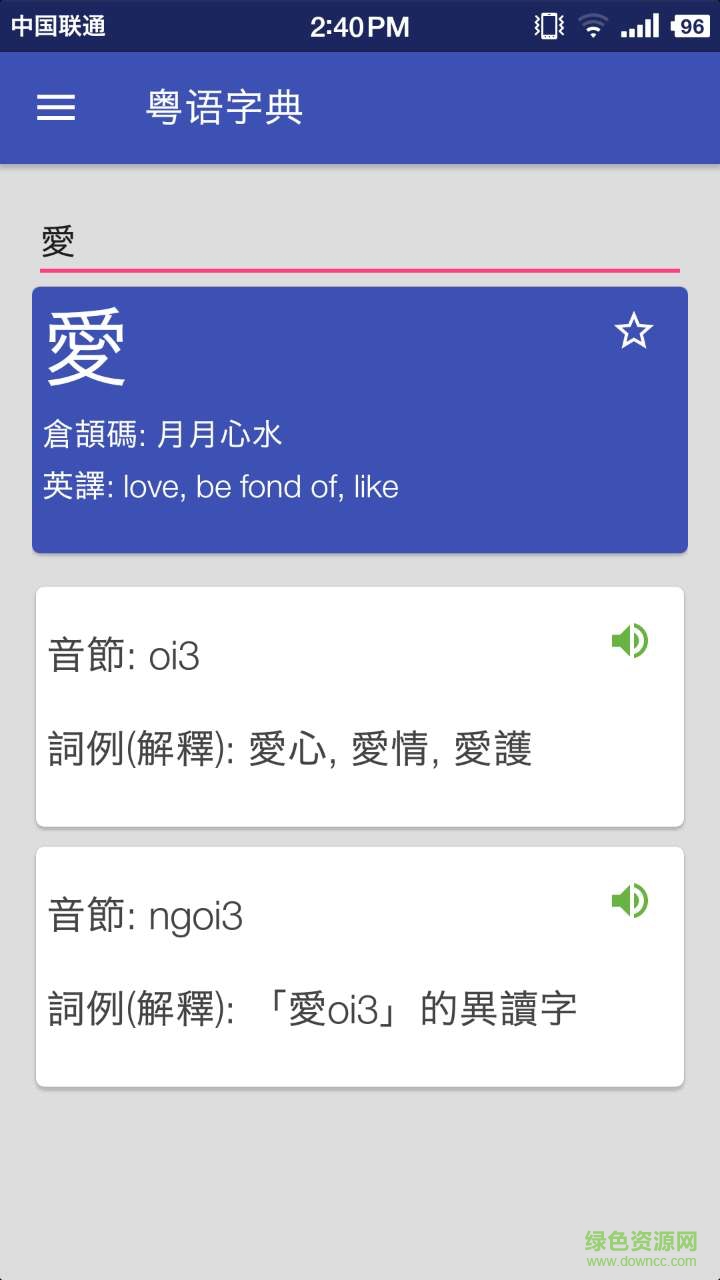
Task: Expand the sidebar with the hamburger icon
Action: coord(56,107)
